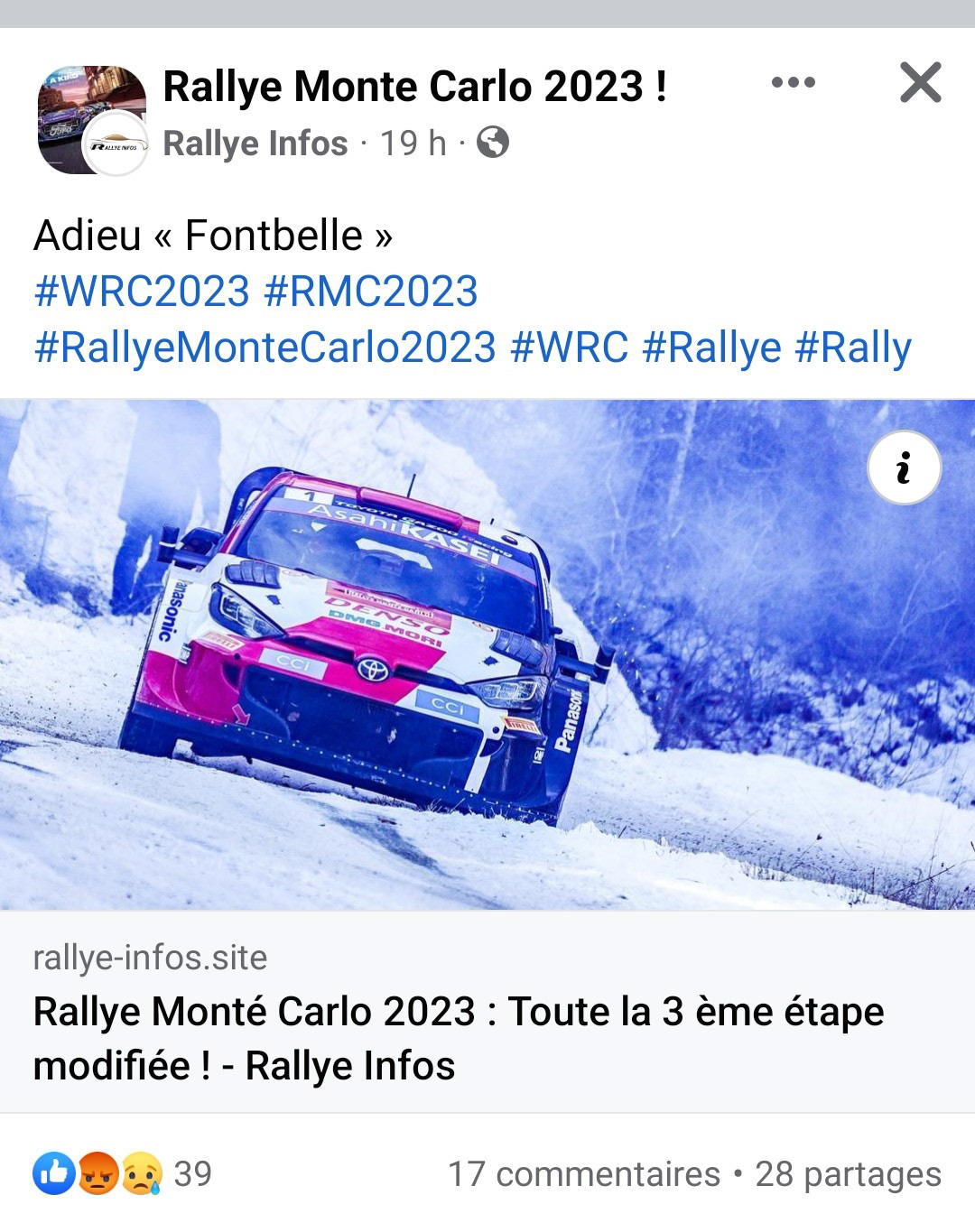The width and height of the screenshot is (975, 1232).
Task: Open the Rallye Monte Carlo 2023 group avatar
Action: [x=91, y=119]
